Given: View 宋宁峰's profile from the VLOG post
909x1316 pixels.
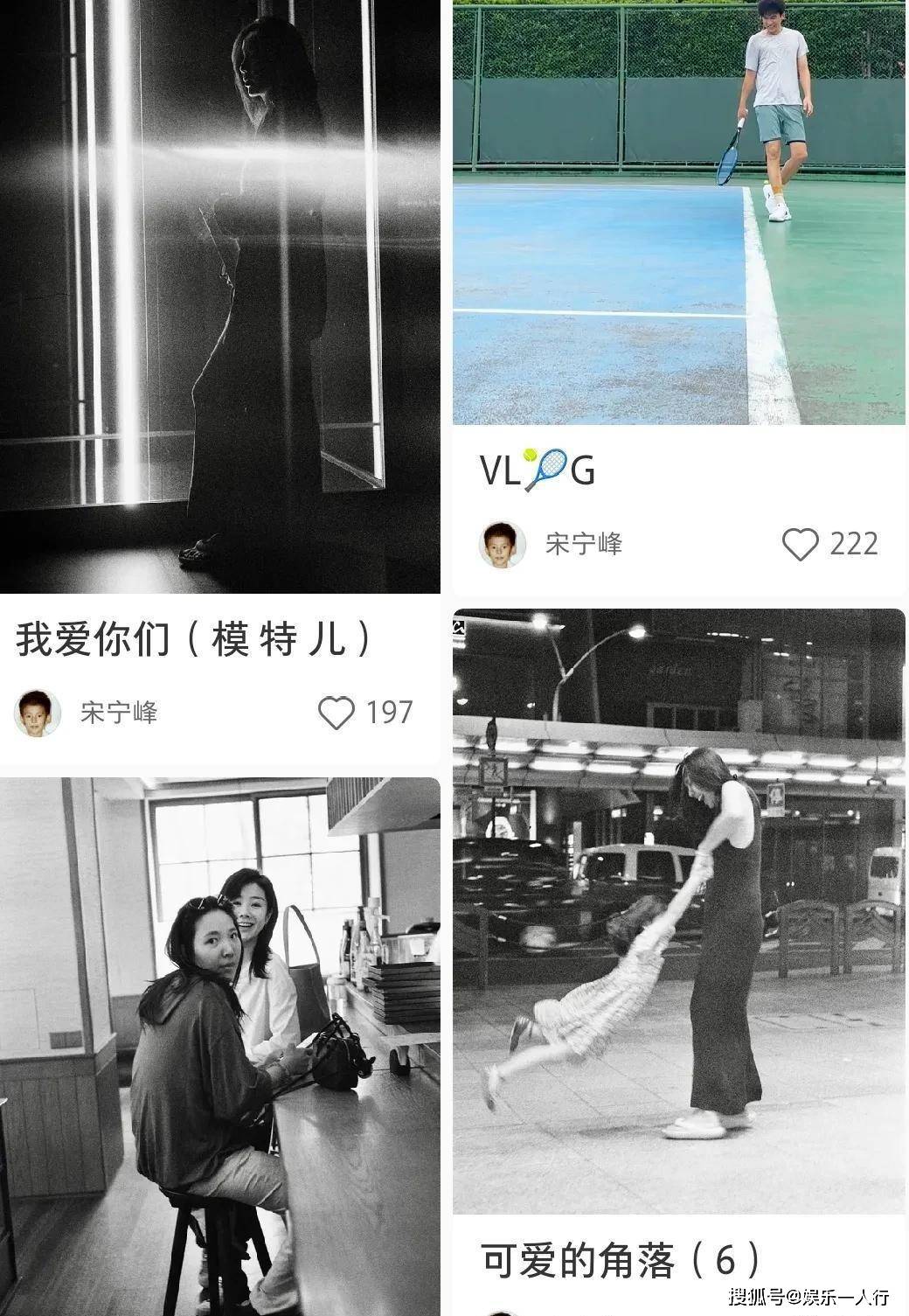Looking at the screenshot, I should pos(503,544).
